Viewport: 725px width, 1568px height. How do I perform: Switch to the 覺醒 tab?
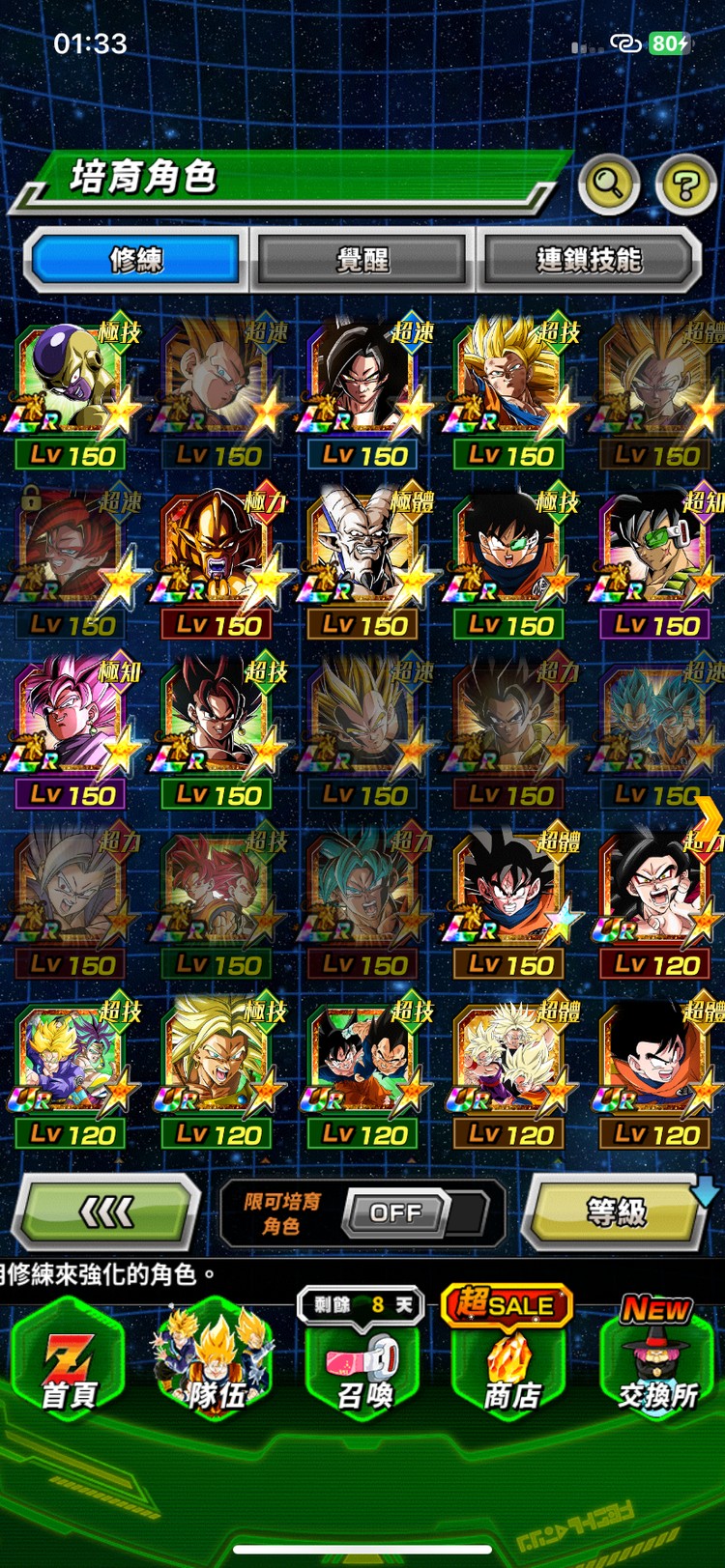coord(362,260)
